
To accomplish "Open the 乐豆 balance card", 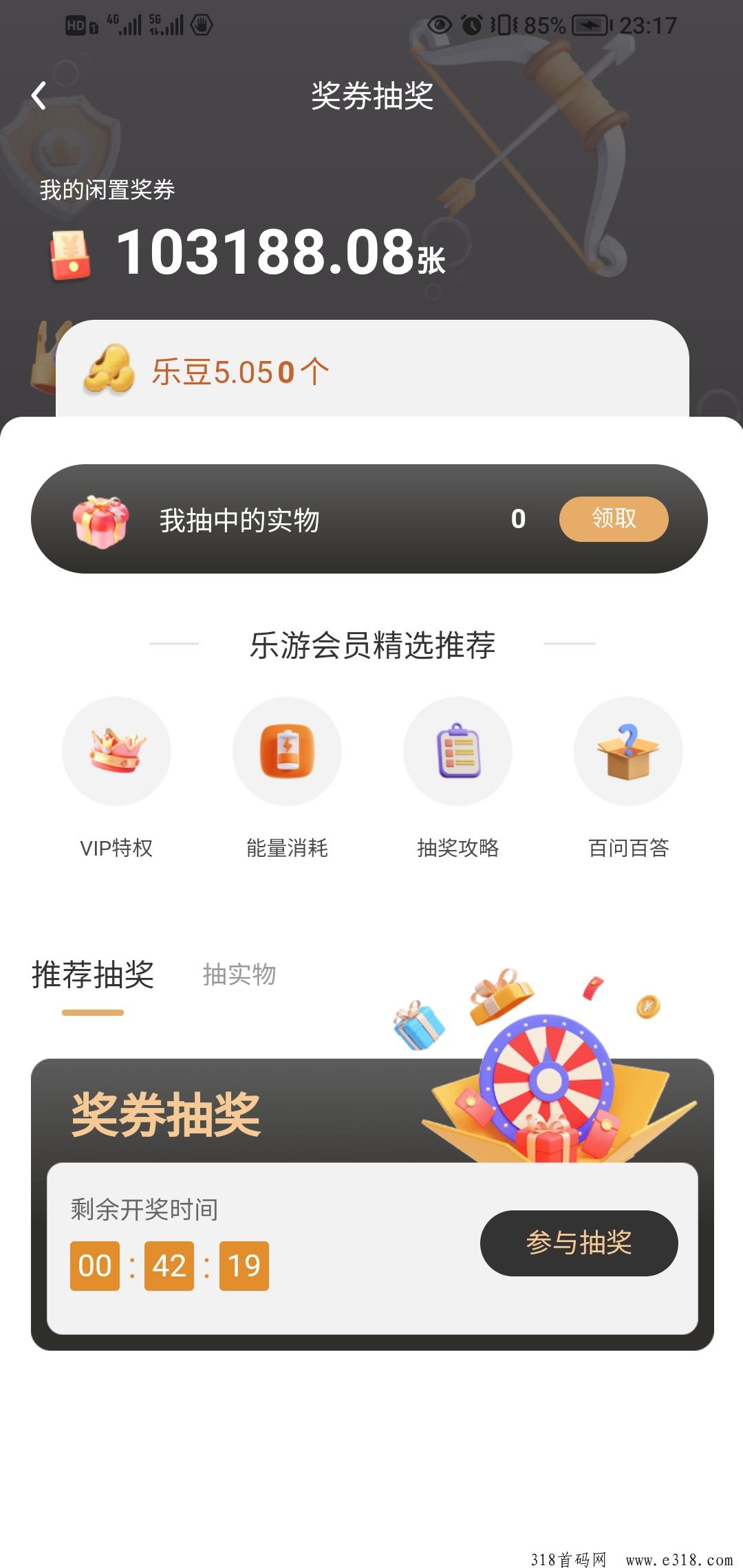I will pos(371,371).
